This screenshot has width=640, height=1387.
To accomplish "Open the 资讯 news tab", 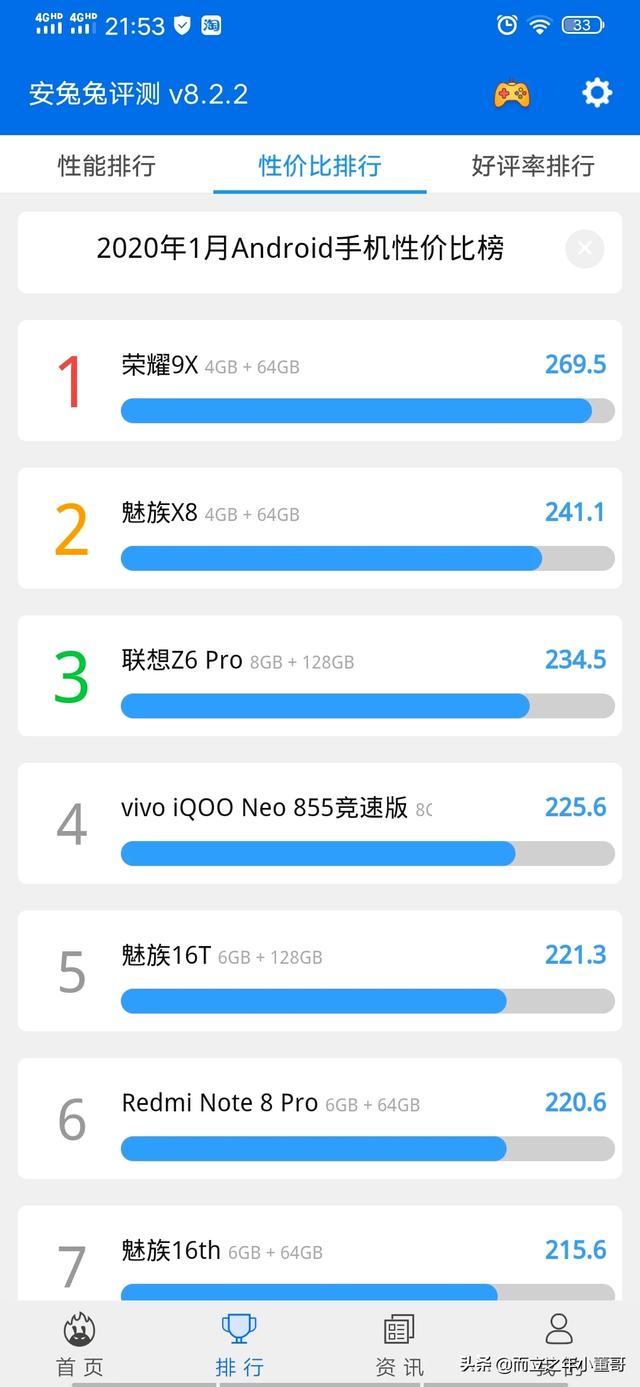I will click(x=400, y=1345).
